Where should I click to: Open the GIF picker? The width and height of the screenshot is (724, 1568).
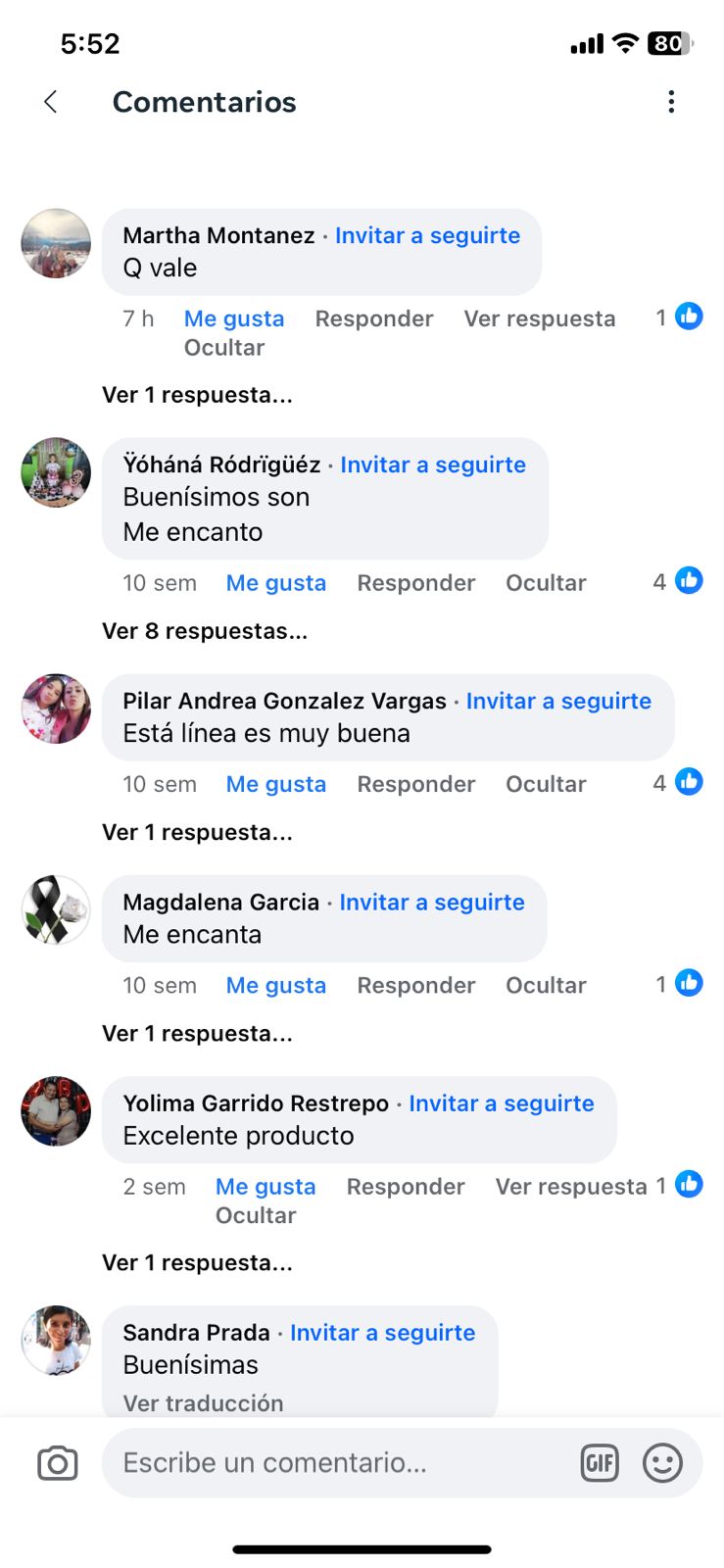point(600,1463)
